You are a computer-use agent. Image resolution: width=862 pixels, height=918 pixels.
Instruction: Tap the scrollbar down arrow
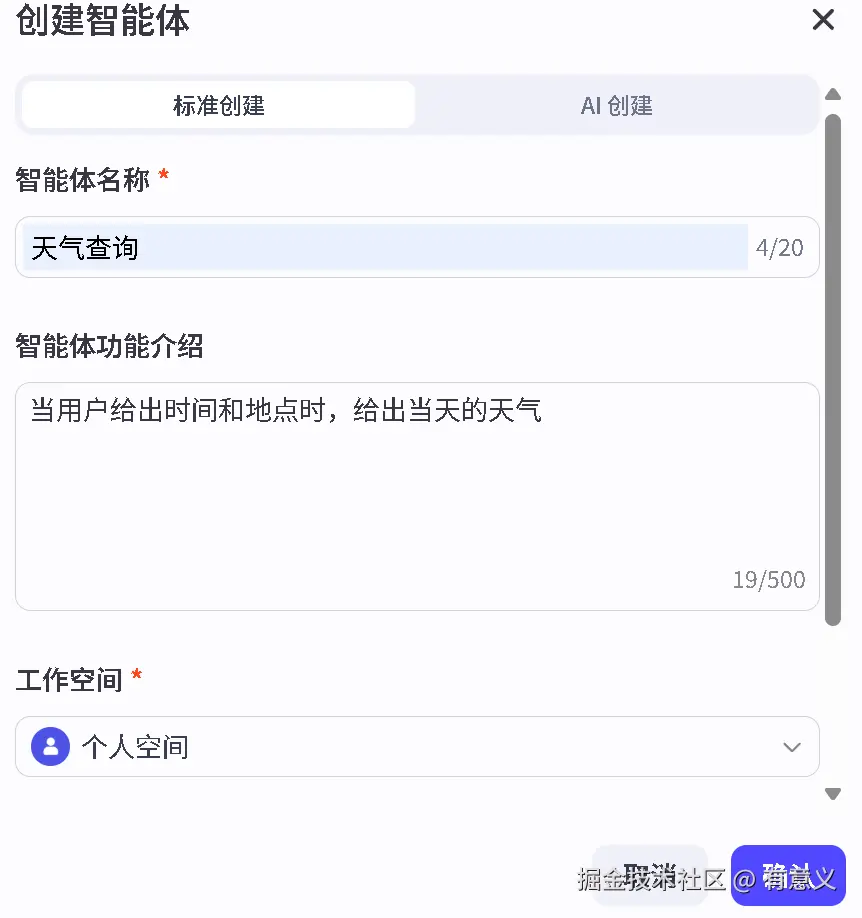tap(832, 794)
